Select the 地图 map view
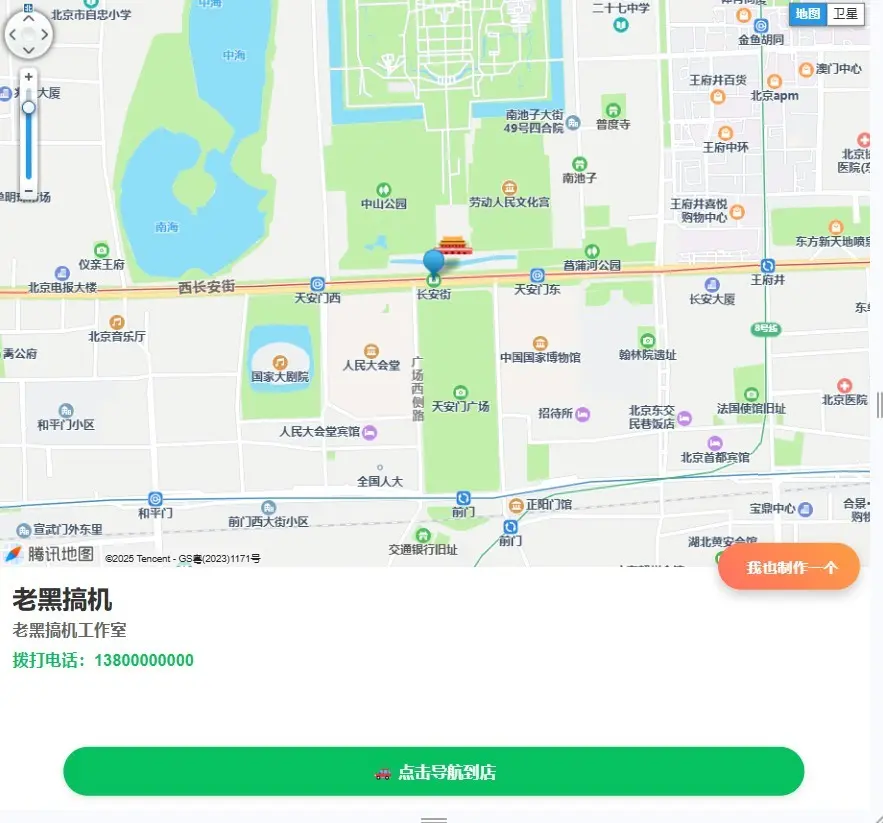Viewport: 883px width, 823px height. pyautogui.click(x=808, y=14)
